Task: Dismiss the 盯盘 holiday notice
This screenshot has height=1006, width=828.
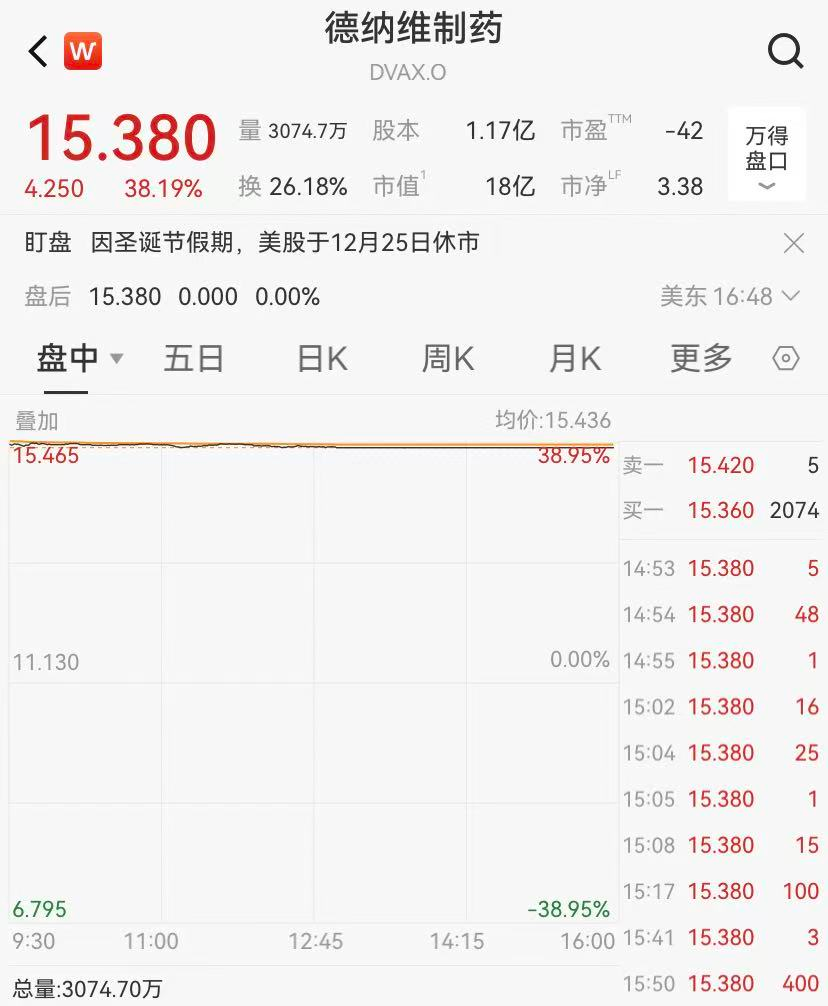Action: click(x=793, y=243)
